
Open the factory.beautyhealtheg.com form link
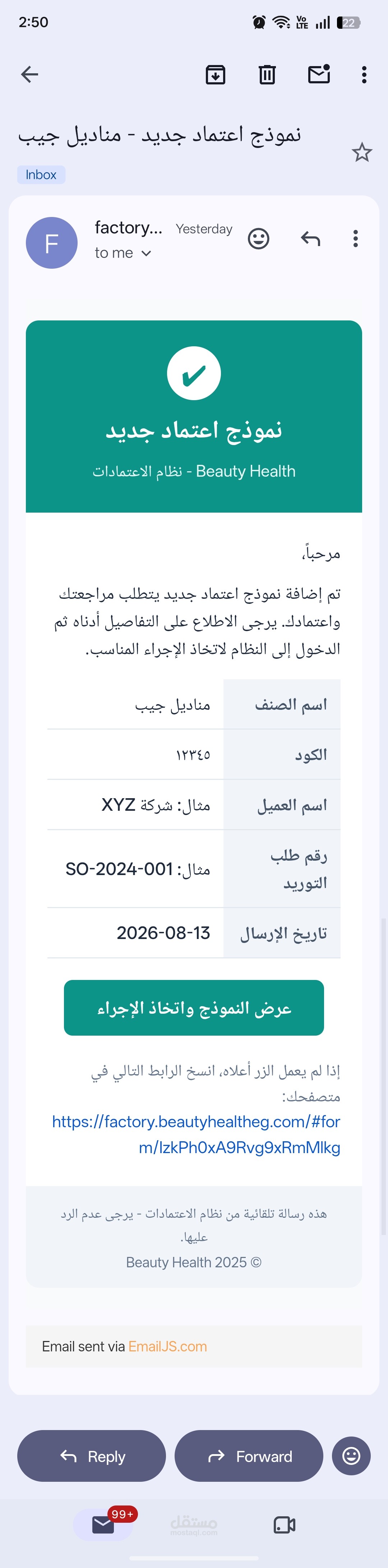pyautogui.click(x=196, y=1134)
